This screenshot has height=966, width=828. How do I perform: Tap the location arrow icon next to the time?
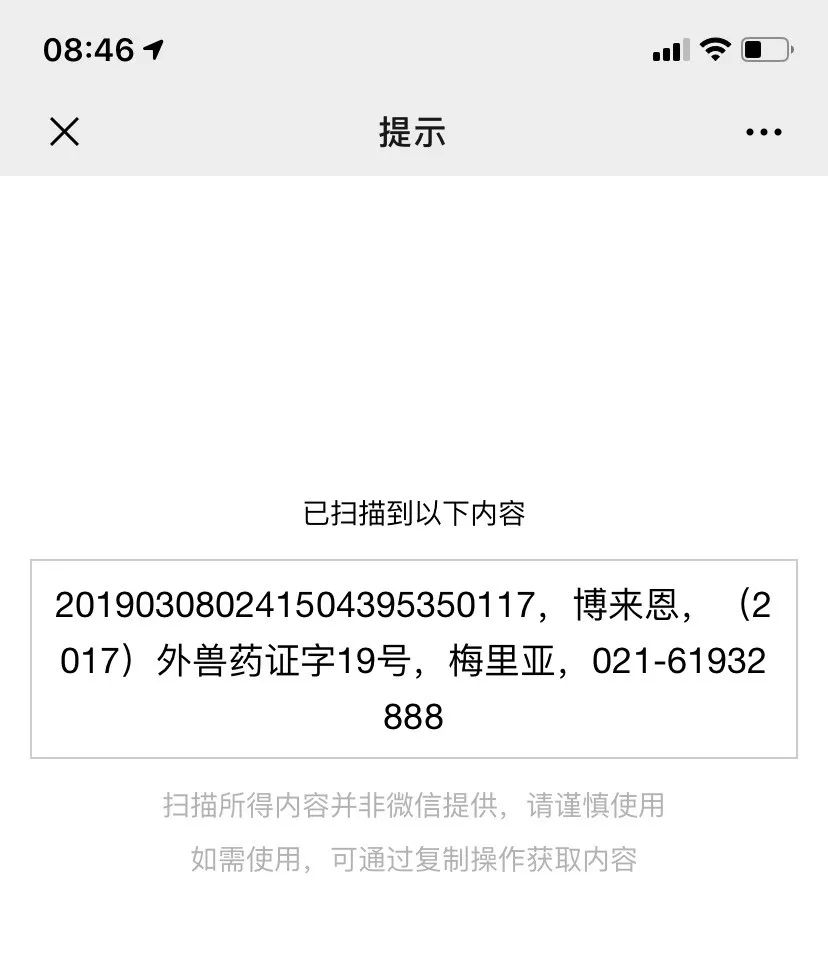152,46
